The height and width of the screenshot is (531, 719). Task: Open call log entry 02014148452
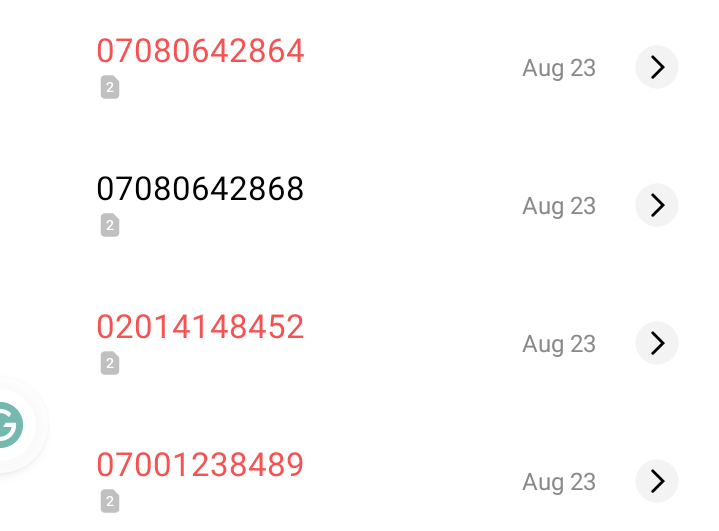200,327
